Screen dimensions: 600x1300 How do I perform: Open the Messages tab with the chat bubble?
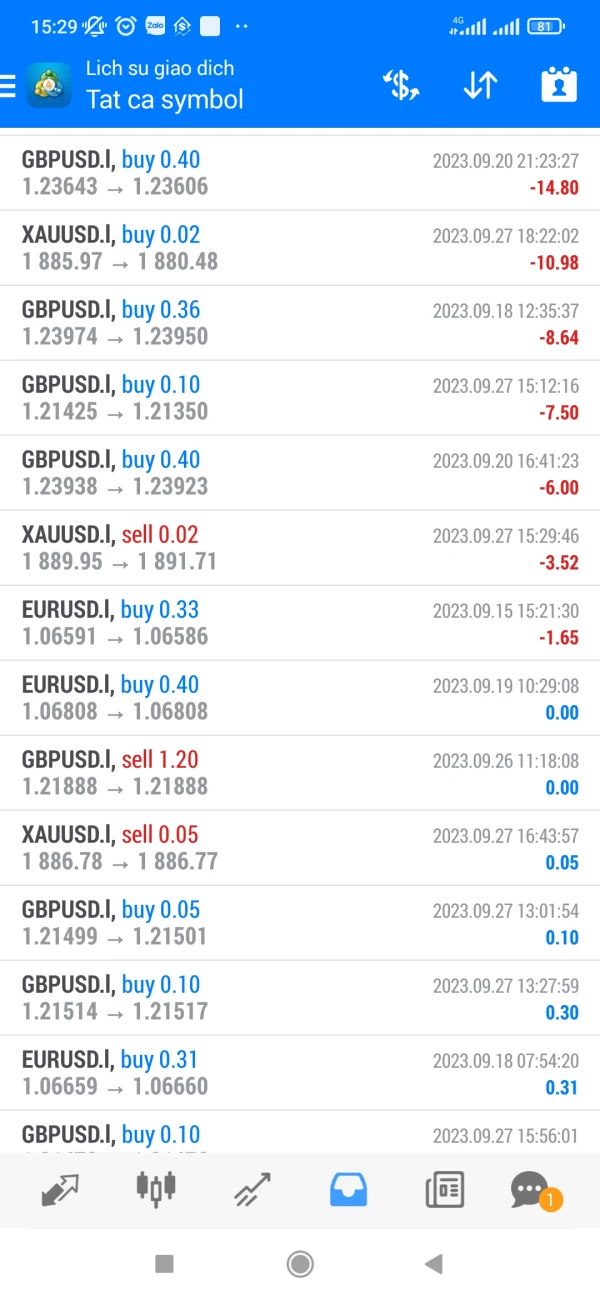coord(530,1190)
